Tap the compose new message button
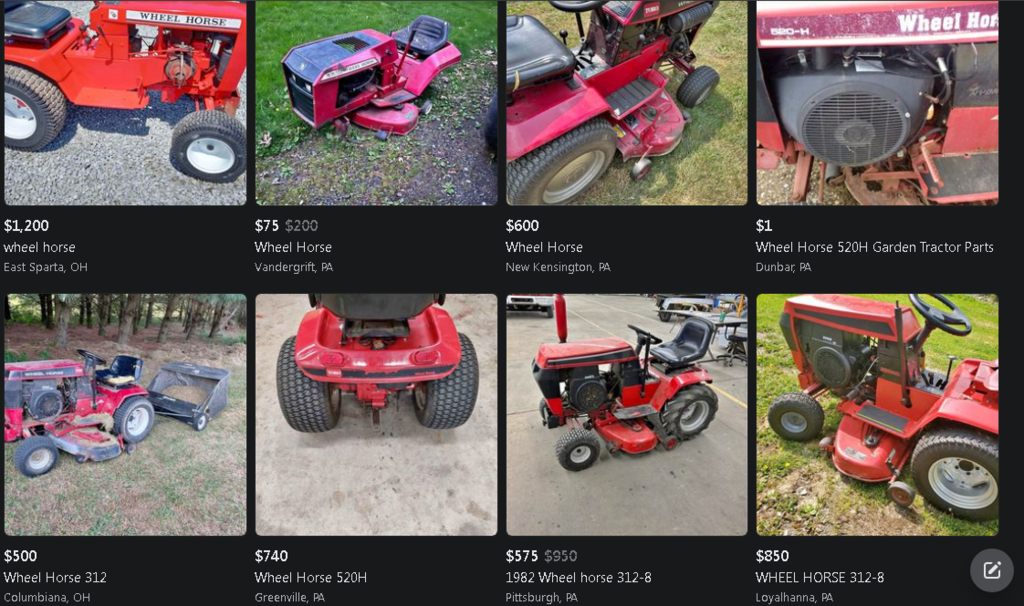 [991, 570]
